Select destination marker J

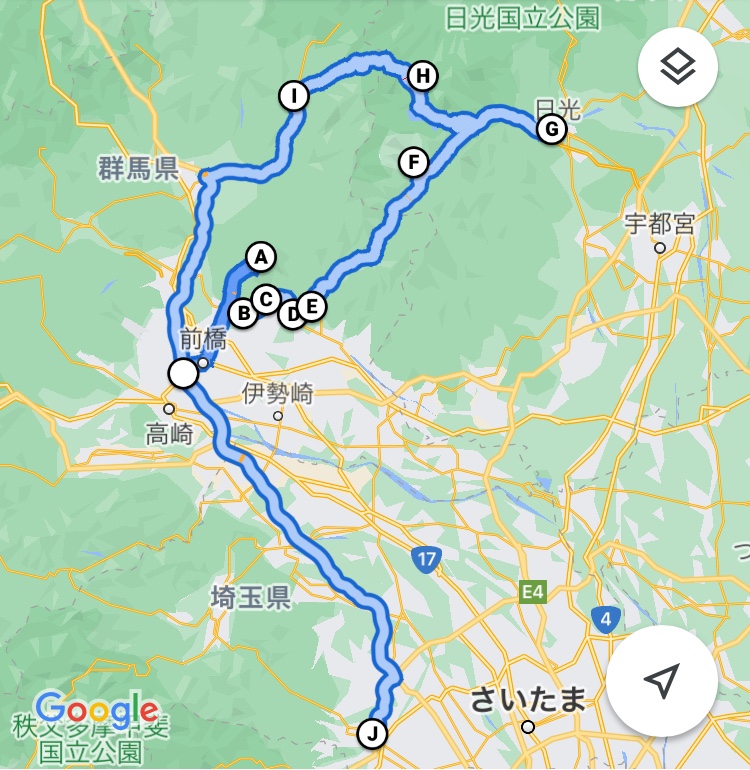372,734
